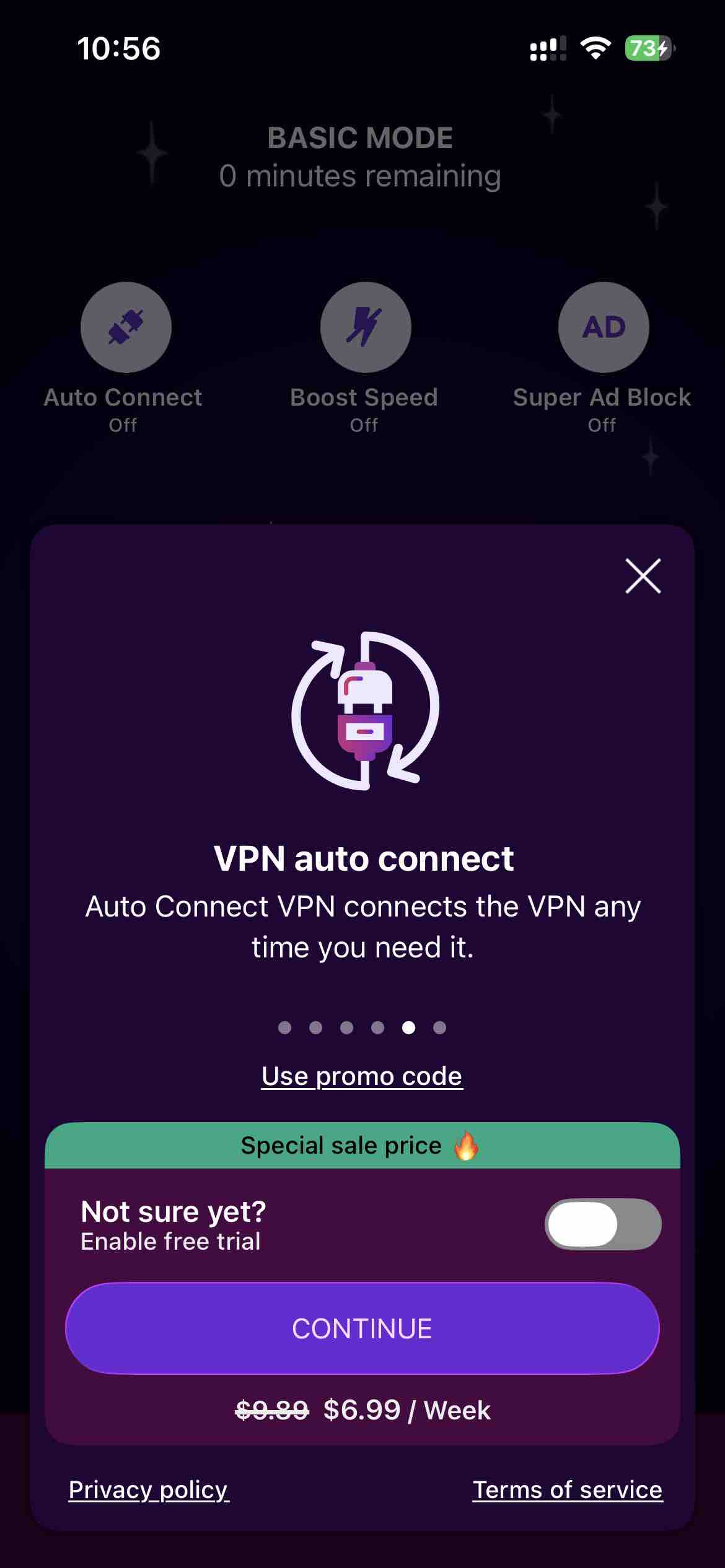
Task: Tap the $6.99 per week price text
Action: (x=406, y=1411)
